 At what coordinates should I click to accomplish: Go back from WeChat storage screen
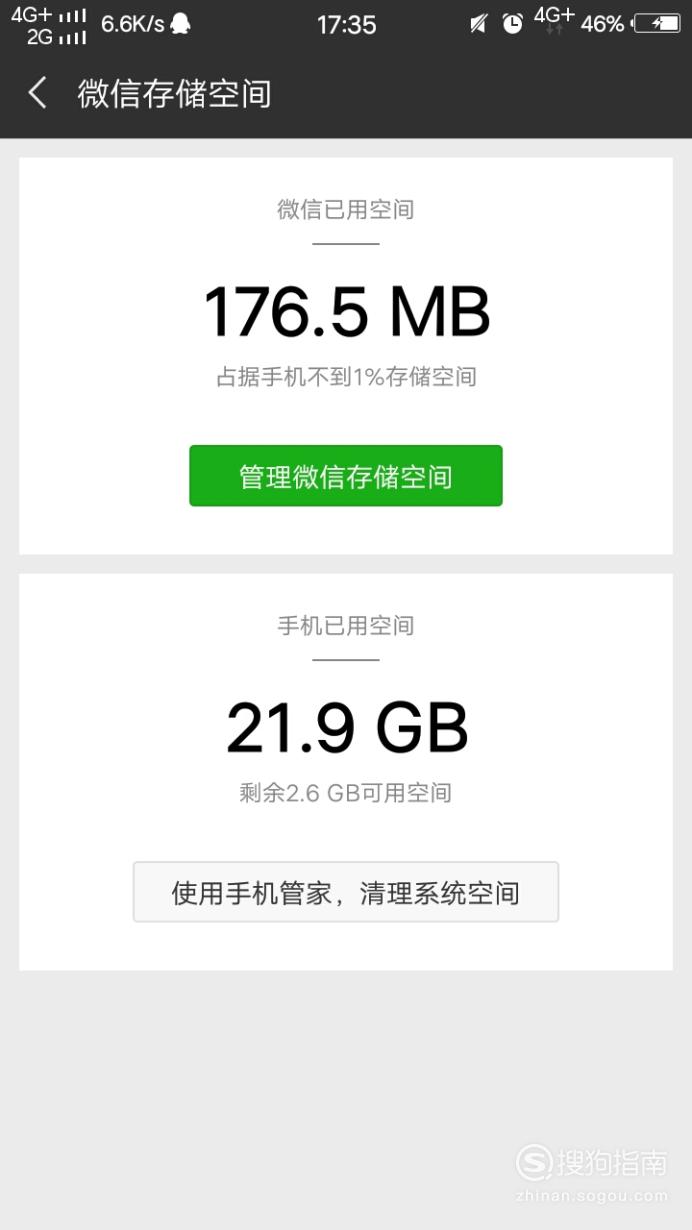coord(37,94)
